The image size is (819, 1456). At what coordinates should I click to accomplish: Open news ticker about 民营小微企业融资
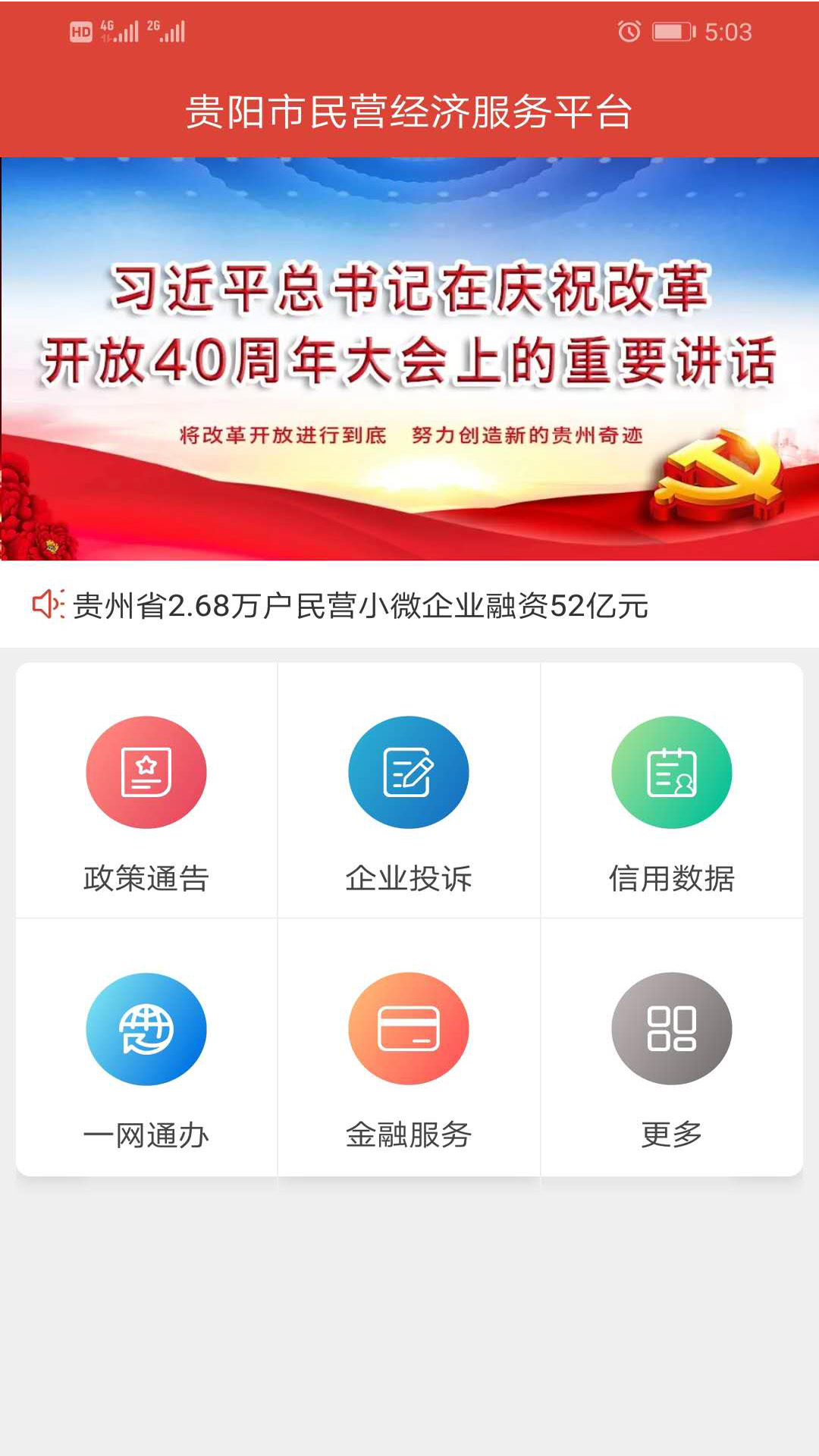click(360, 605)
